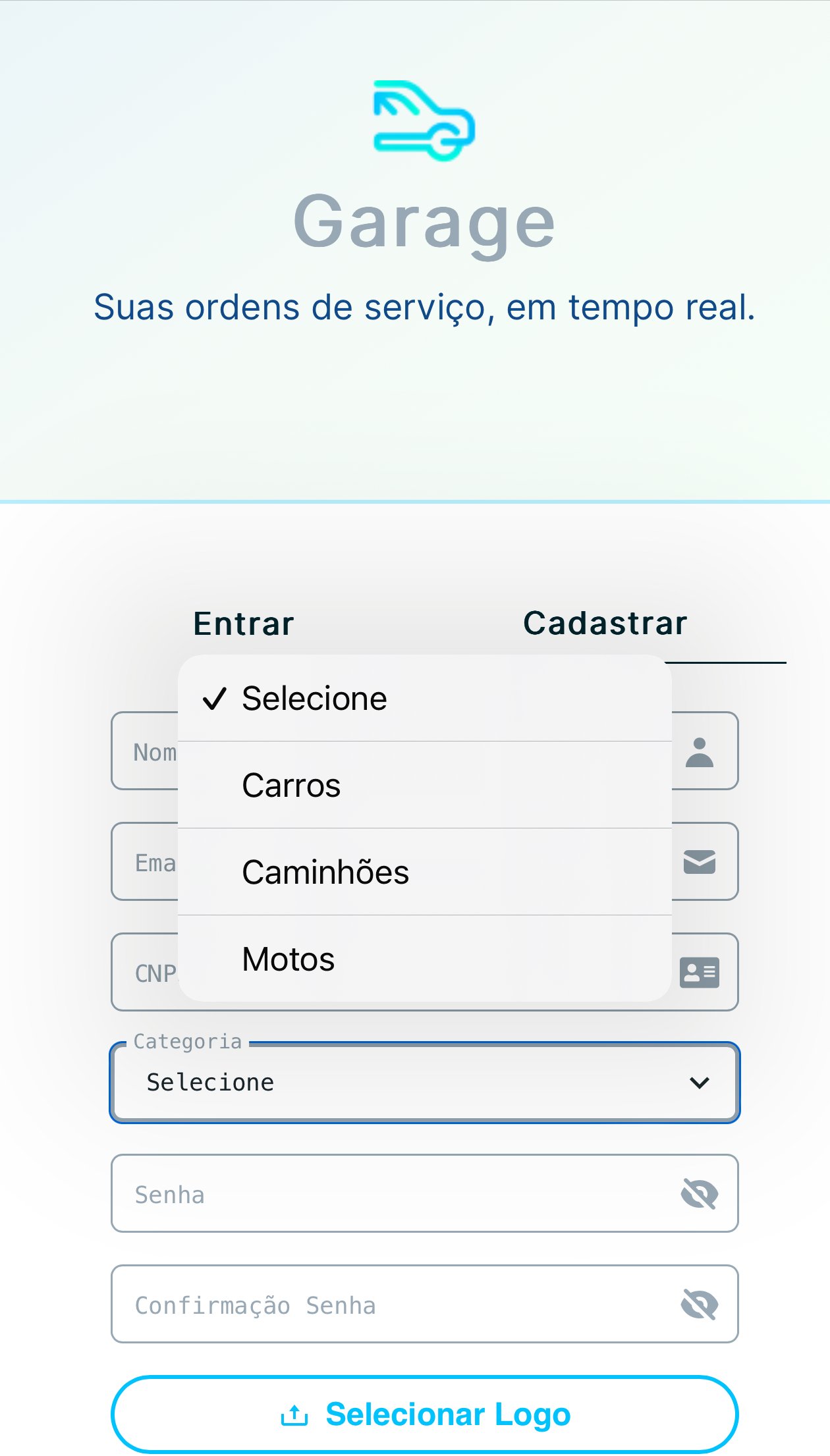
Task: Choose Carros from the category list
Action: pos(425,785)
